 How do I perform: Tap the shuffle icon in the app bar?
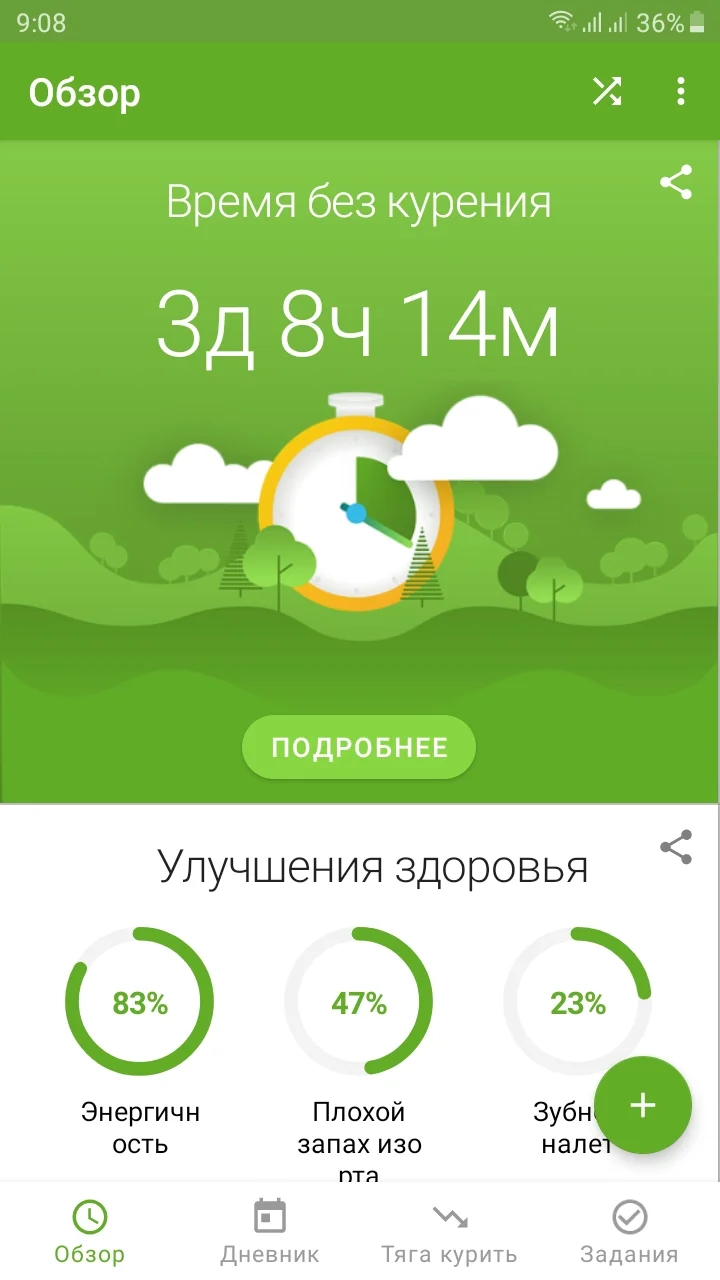[607, 92]
